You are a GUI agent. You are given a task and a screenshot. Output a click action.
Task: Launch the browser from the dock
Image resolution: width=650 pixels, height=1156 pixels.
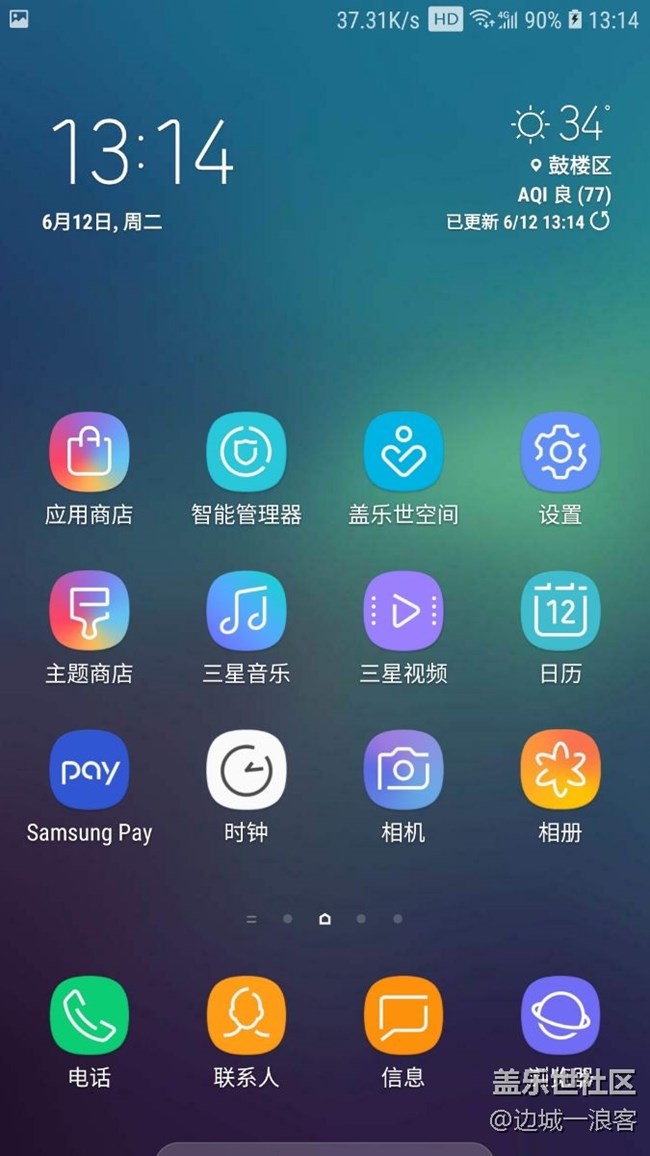coord(560,1016)
